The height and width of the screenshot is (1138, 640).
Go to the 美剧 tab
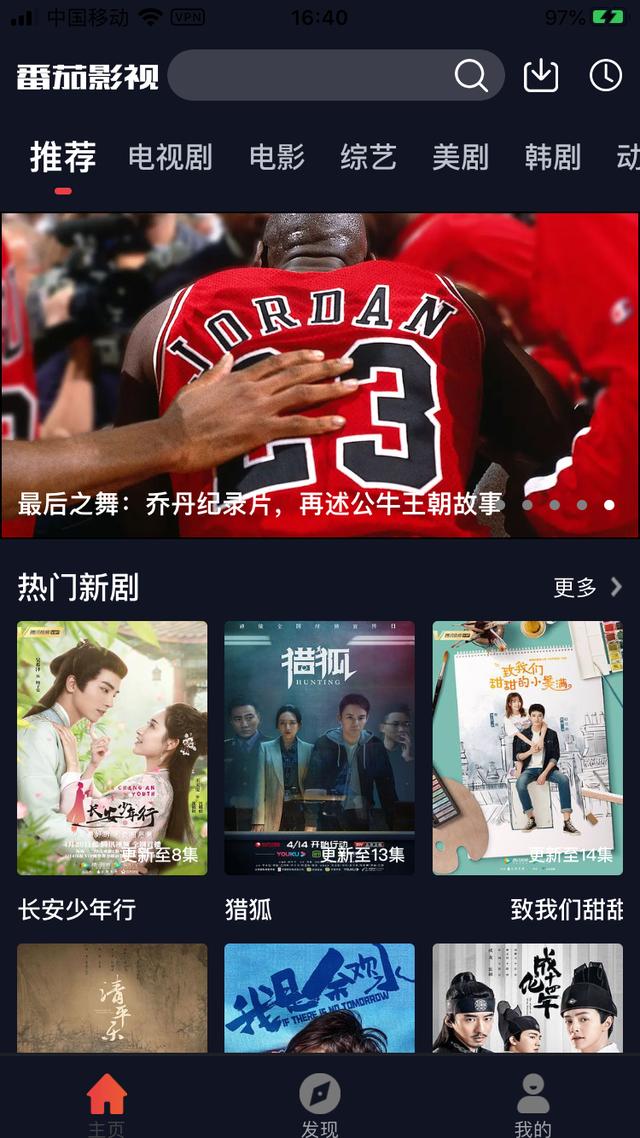coord(460,157)
